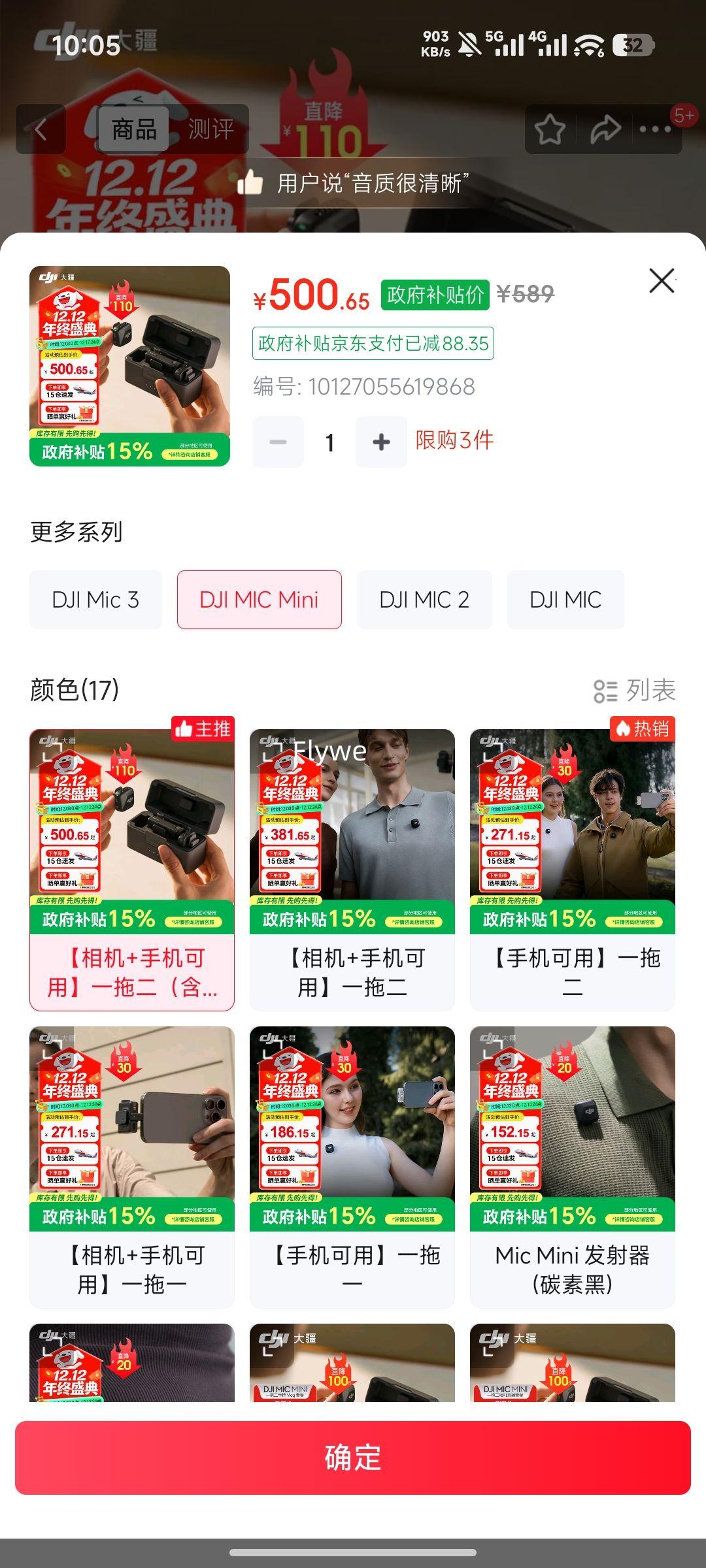Select the DJI MIC series option

tap(566, 599)
